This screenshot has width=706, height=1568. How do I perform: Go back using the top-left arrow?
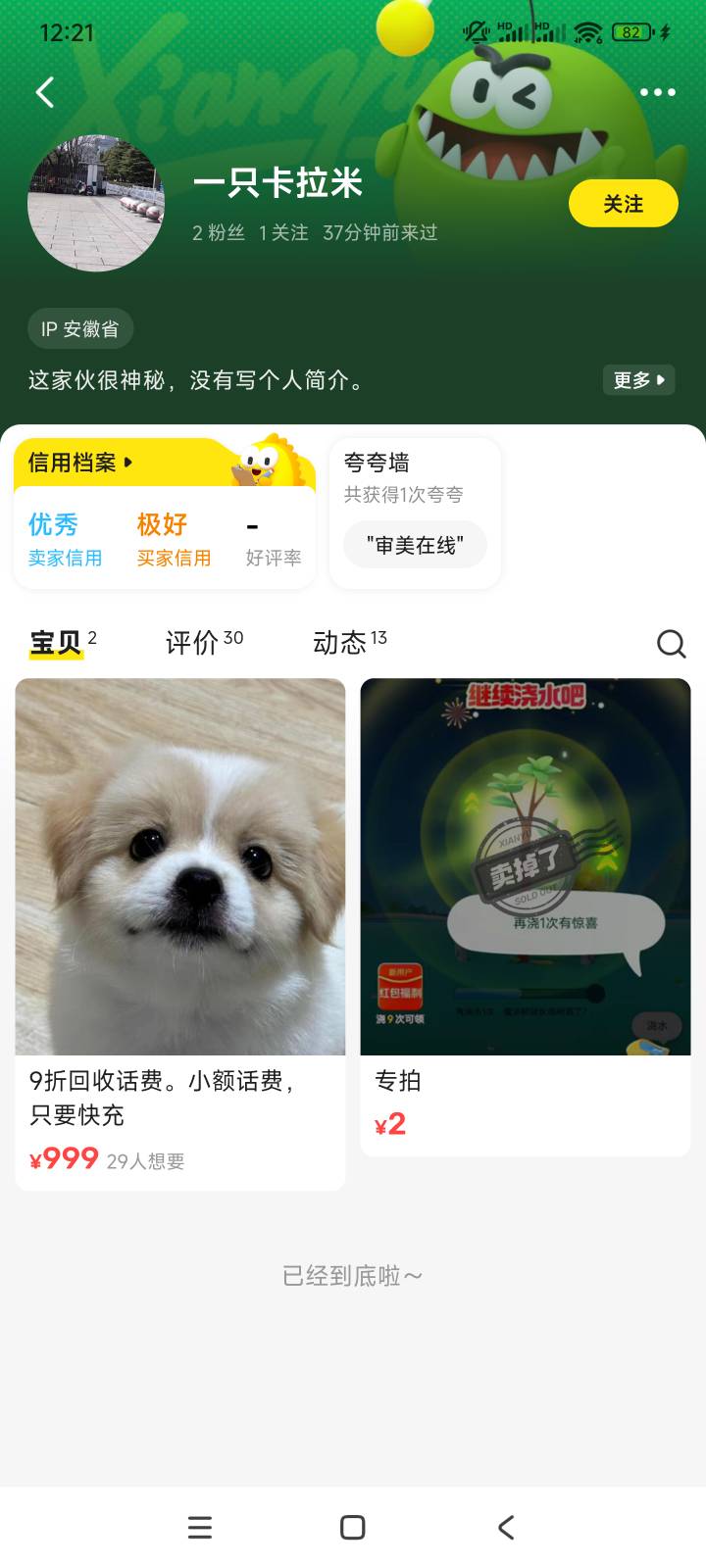45,92
